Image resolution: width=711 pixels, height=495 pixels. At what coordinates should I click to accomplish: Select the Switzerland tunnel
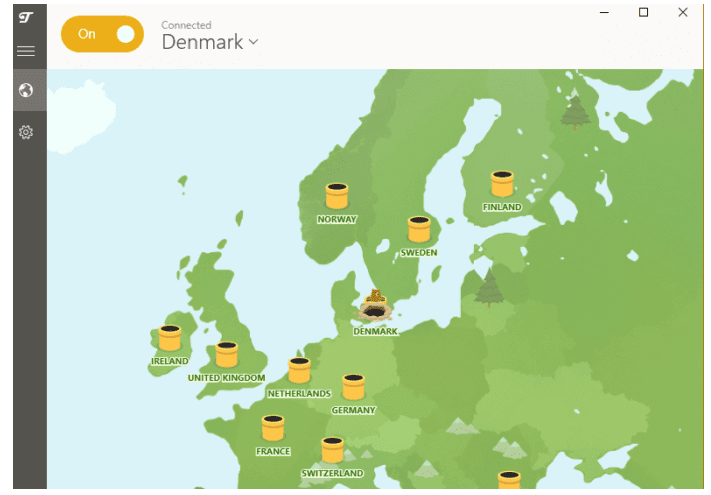332,450
